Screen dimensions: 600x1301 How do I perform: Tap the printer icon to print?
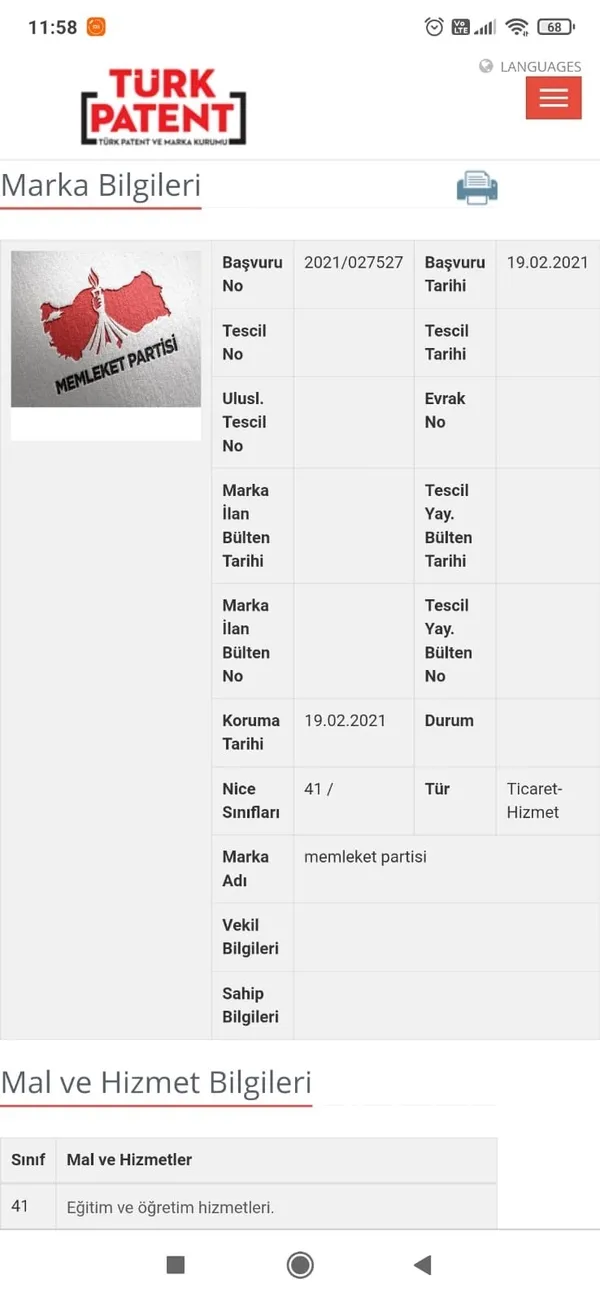point(477,188)
